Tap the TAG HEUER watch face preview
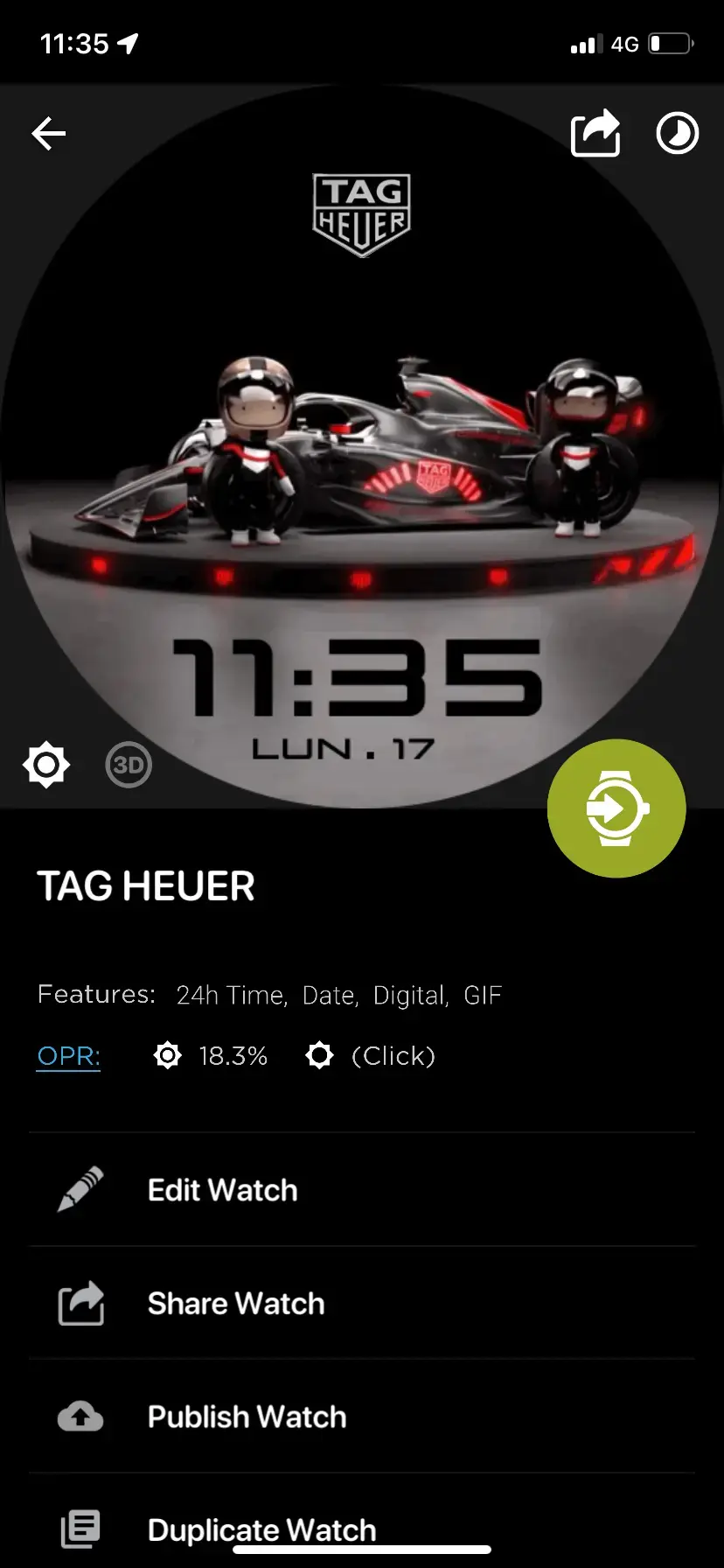The height and width of the screenshot is (1568, 724). click(x=362, y=455)
